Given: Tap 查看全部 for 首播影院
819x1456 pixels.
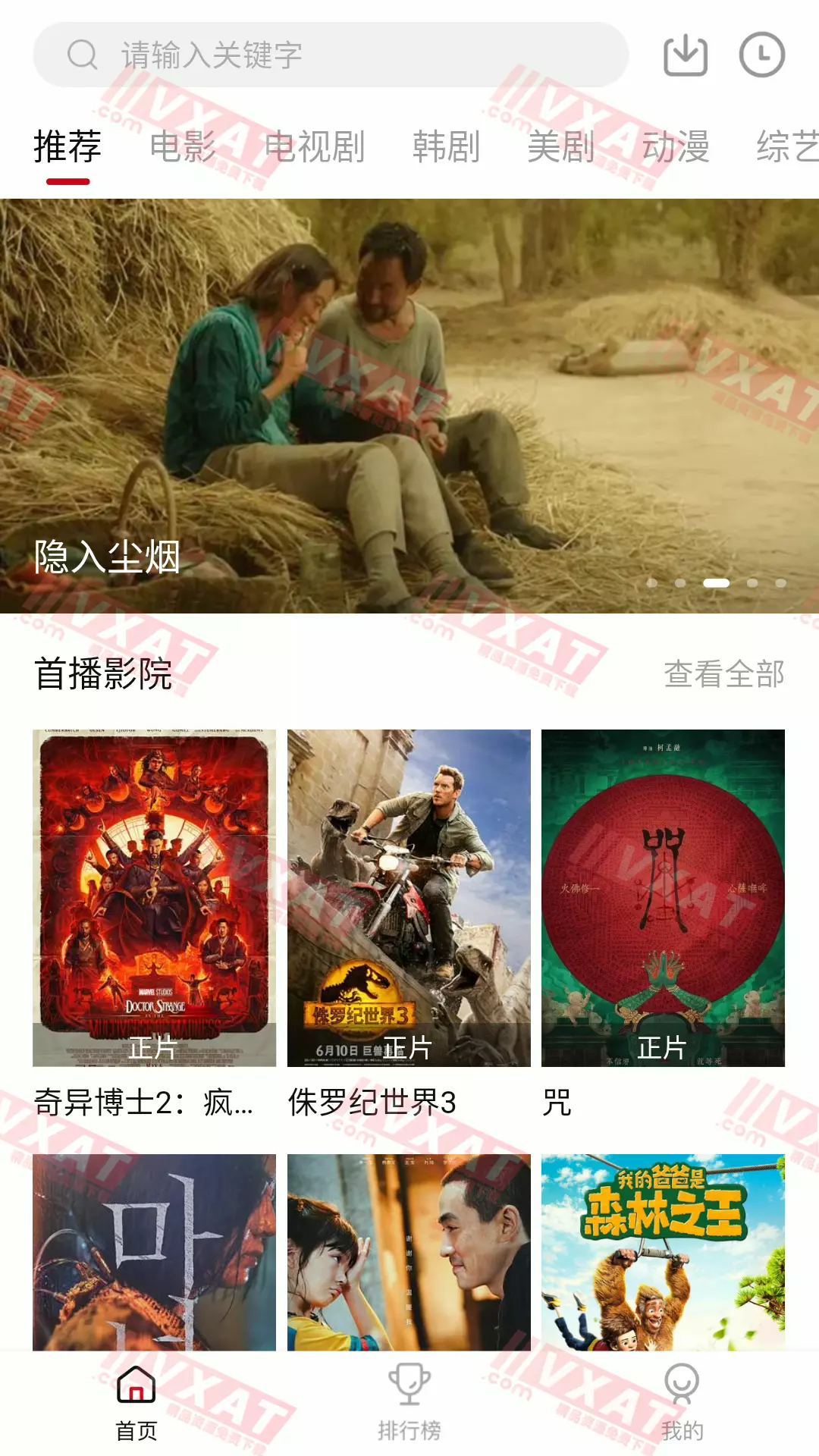Looking at the screenshot, I should [724, 674].
